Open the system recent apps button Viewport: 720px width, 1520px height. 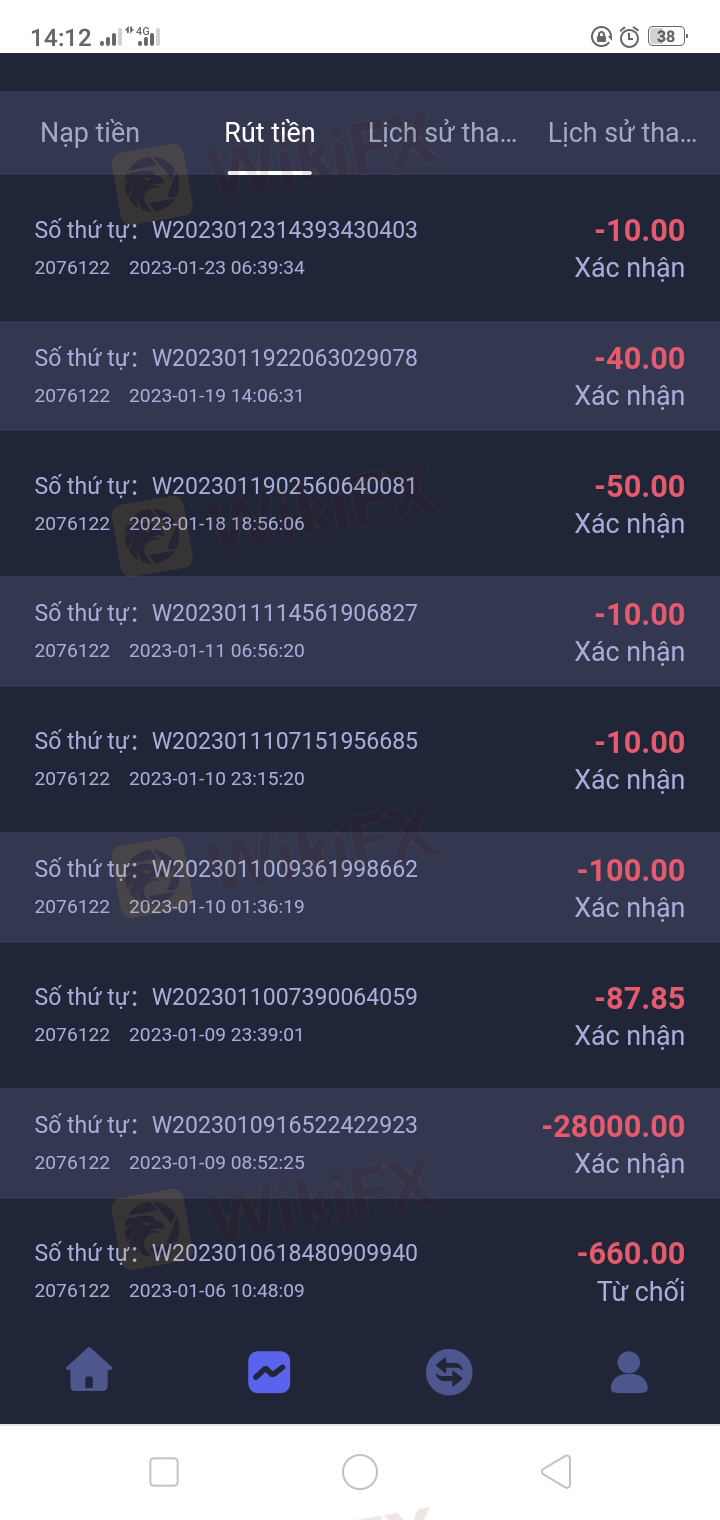point(164,1471)
